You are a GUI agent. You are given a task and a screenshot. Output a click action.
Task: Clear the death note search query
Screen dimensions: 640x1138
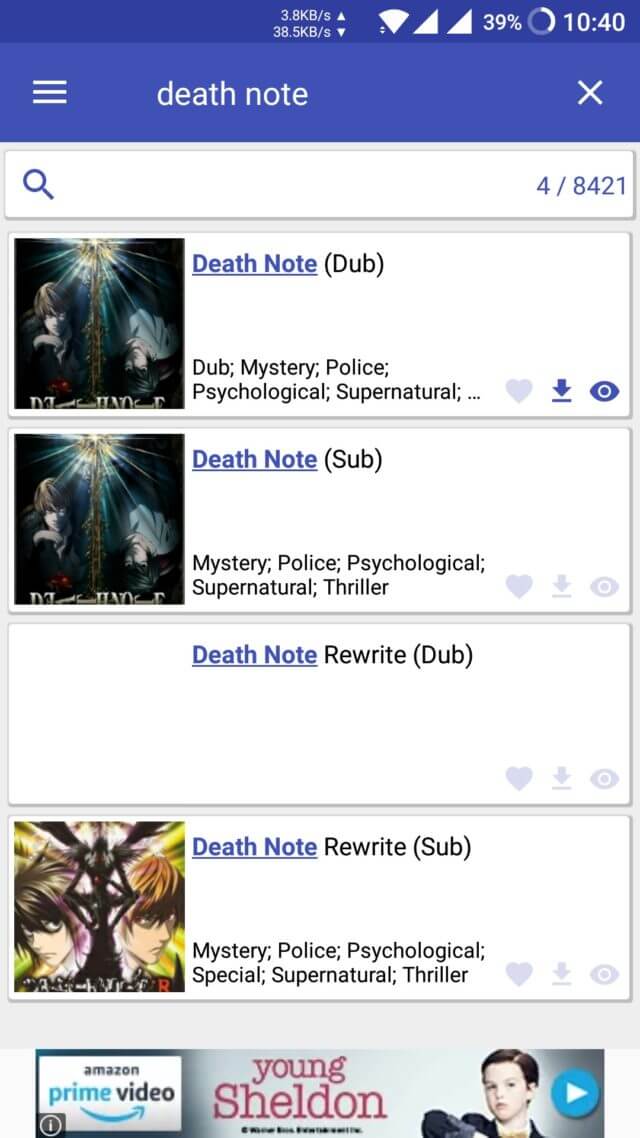click(x=589, y=93)
